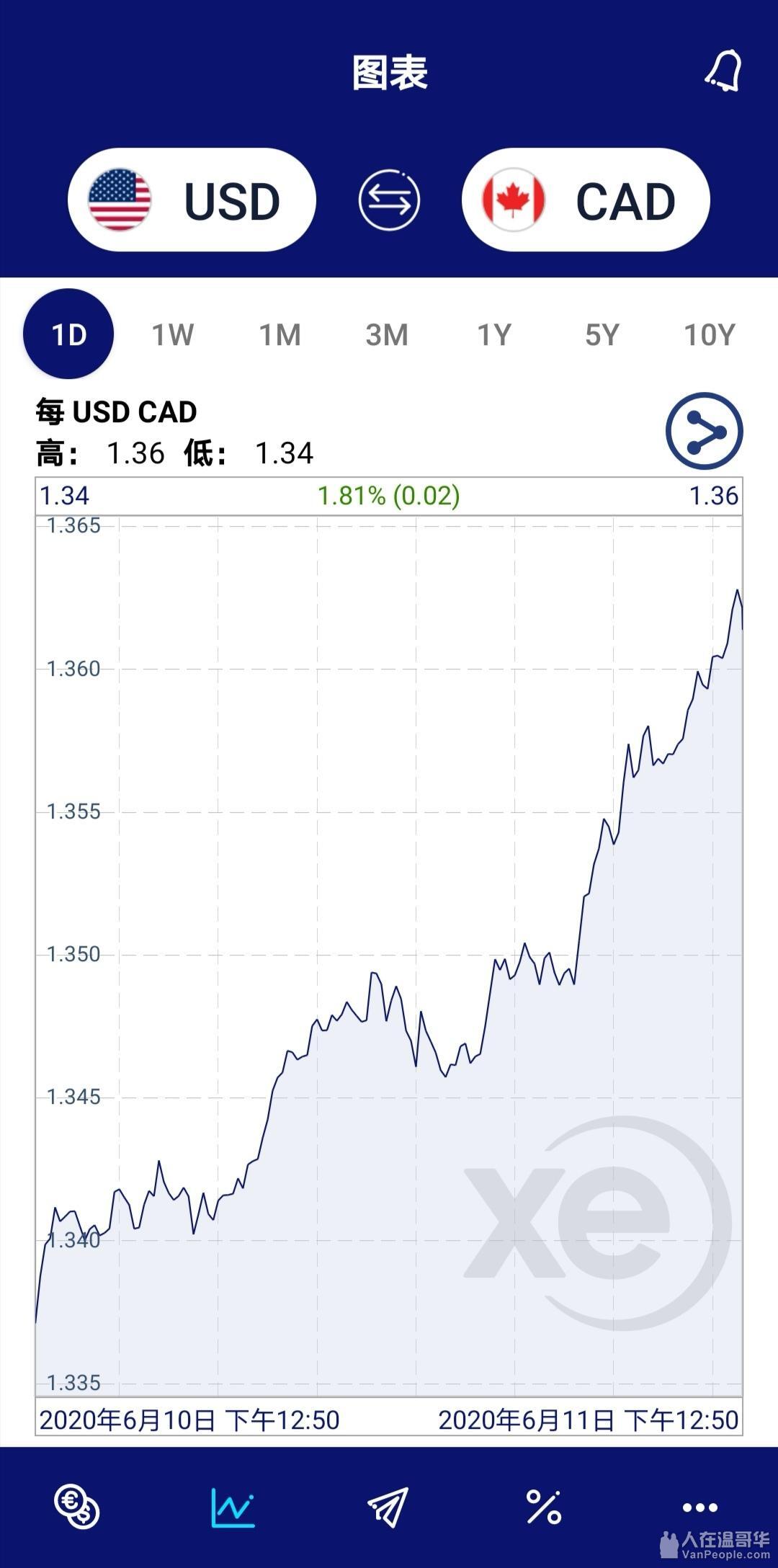Change the CAD target currency
The height and width of the screenshot is (1568, 778).
586,200
